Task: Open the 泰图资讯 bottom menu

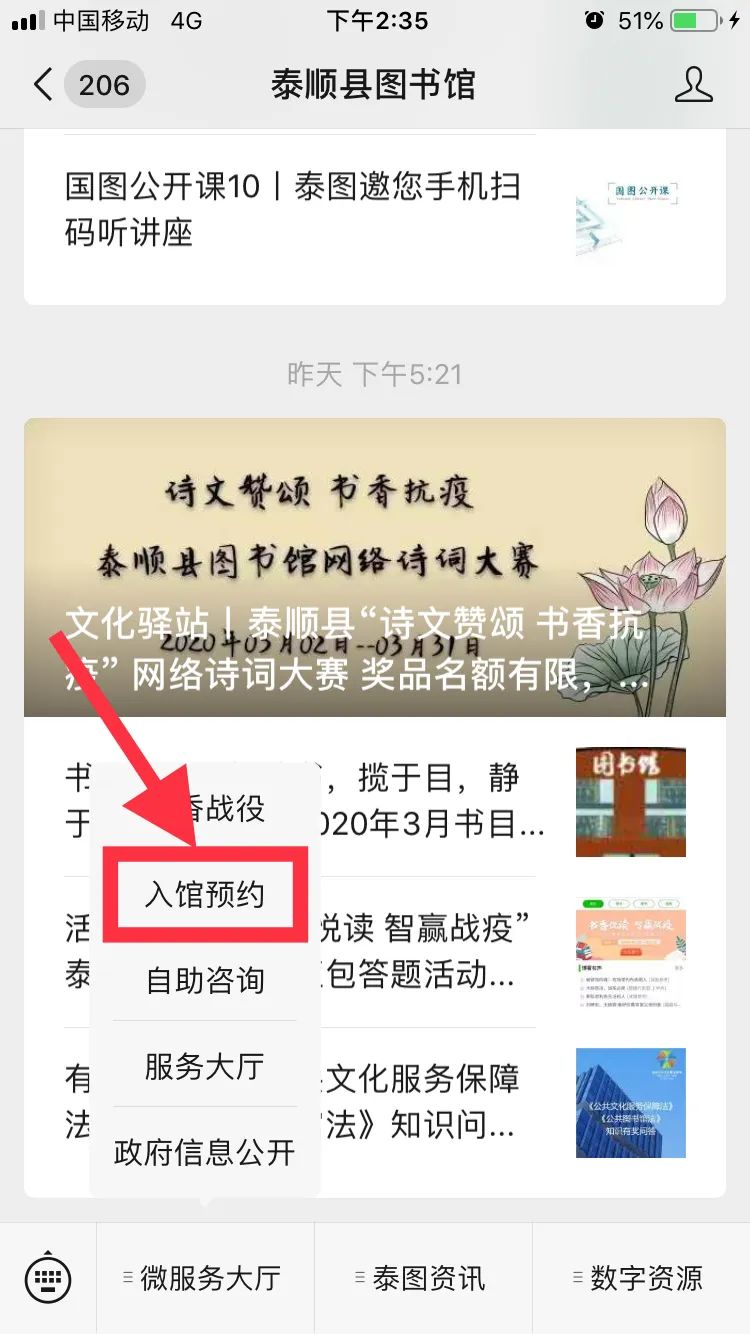Action: pos(424,1278)
